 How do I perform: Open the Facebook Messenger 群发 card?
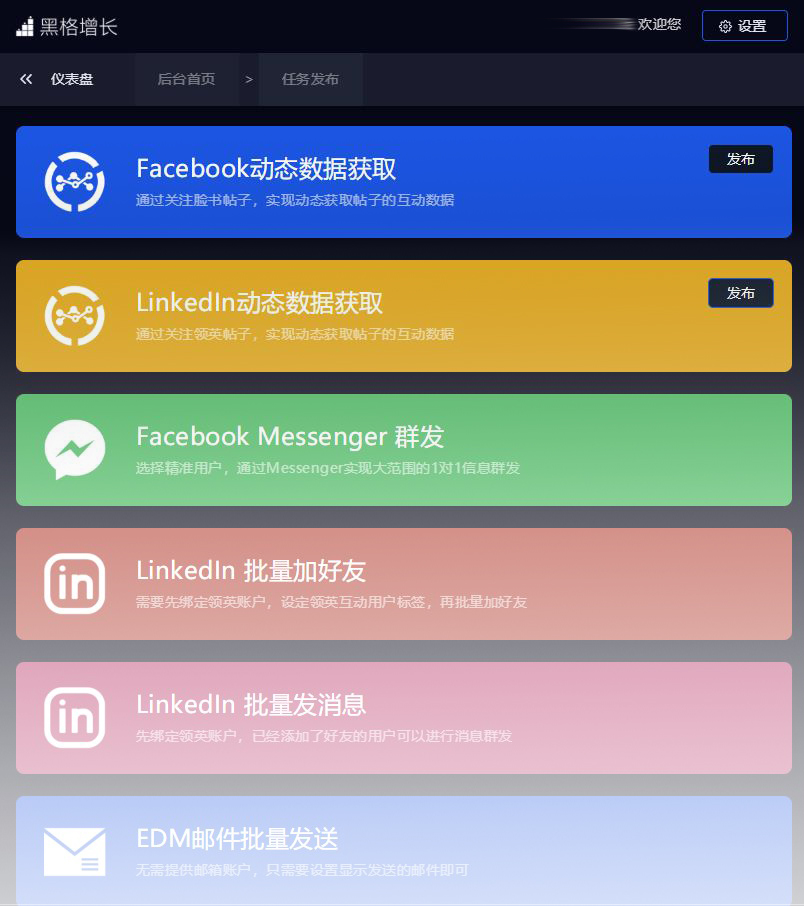click(x=403, y=450)
